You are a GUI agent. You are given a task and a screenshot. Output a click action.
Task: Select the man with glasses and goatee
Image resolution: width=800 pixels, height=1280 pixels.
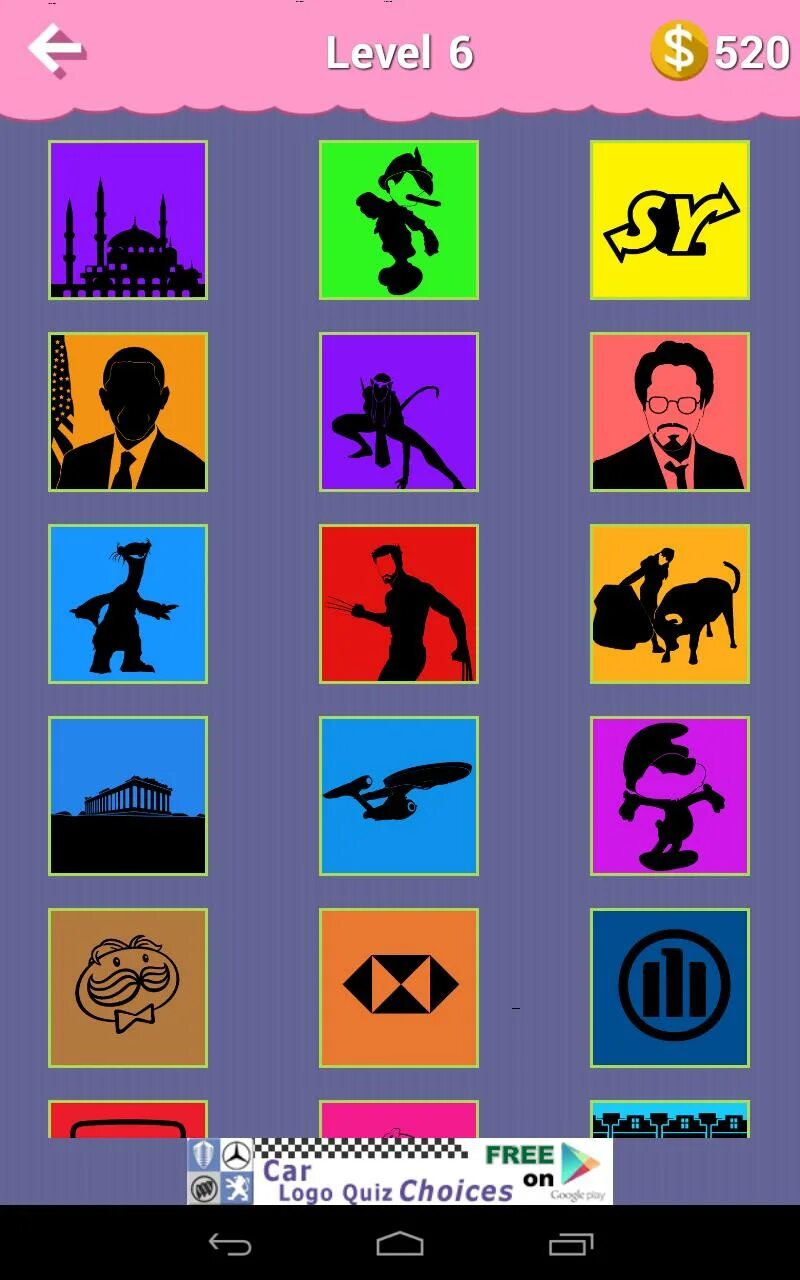(670, 412)
